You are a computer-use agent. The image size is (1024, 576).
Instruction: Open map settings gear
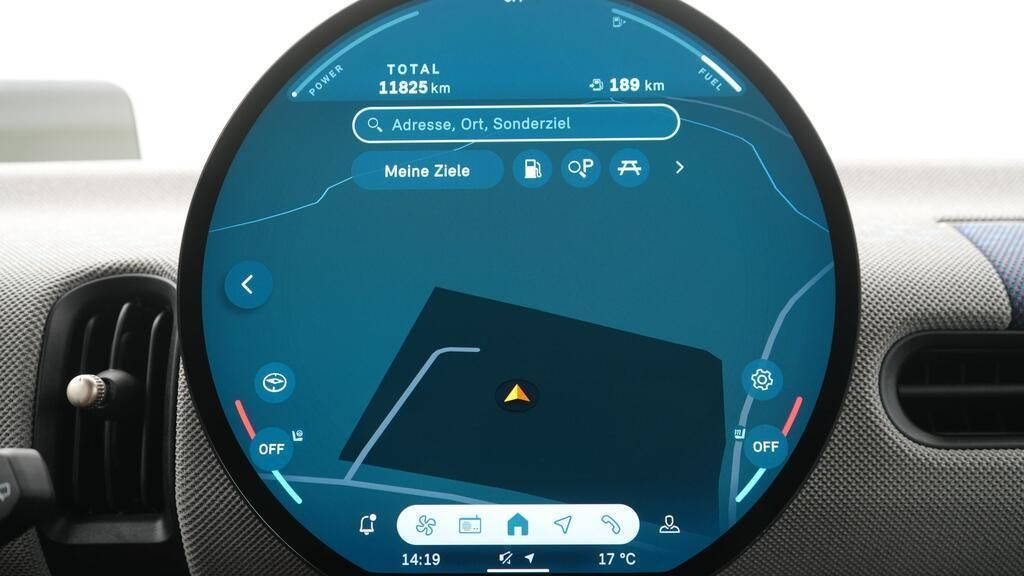(x=761, y=379)
